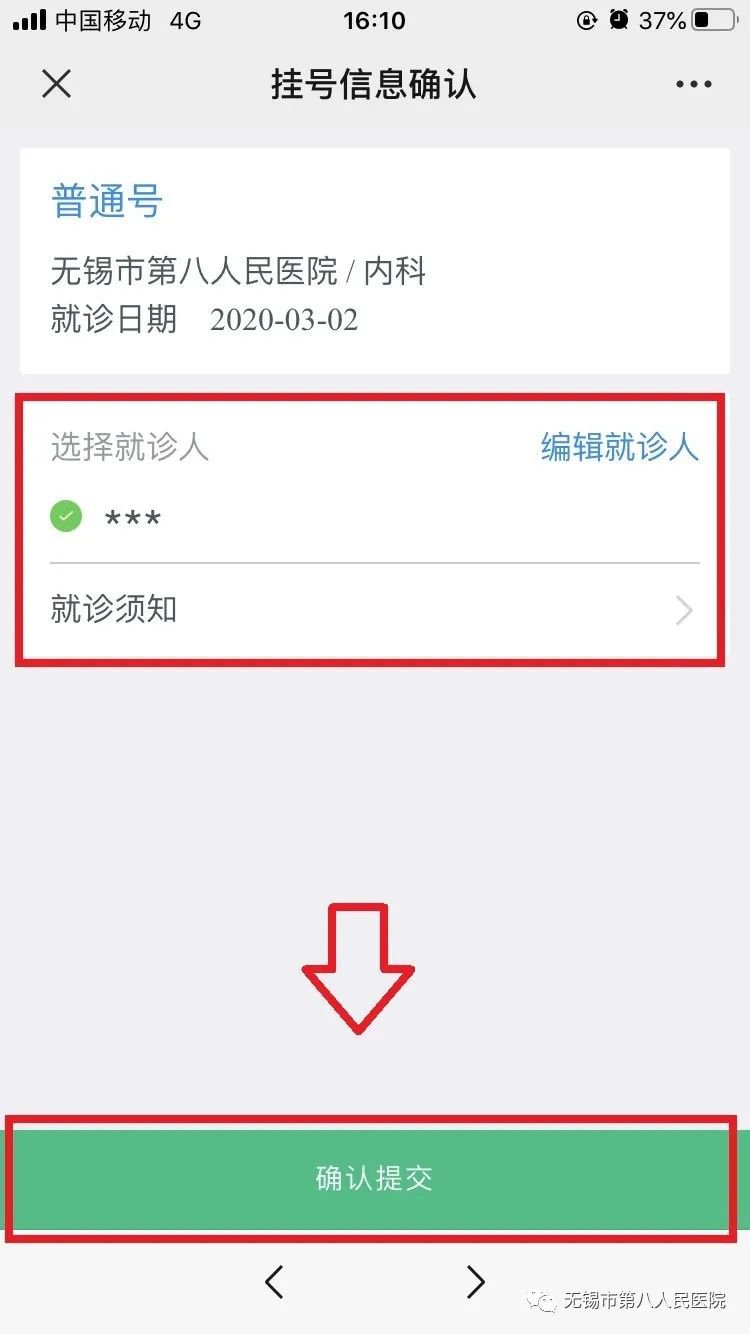Go forward with the browser forward arrow
This screenshot has width=750, height=1334.
(475, 1281)
